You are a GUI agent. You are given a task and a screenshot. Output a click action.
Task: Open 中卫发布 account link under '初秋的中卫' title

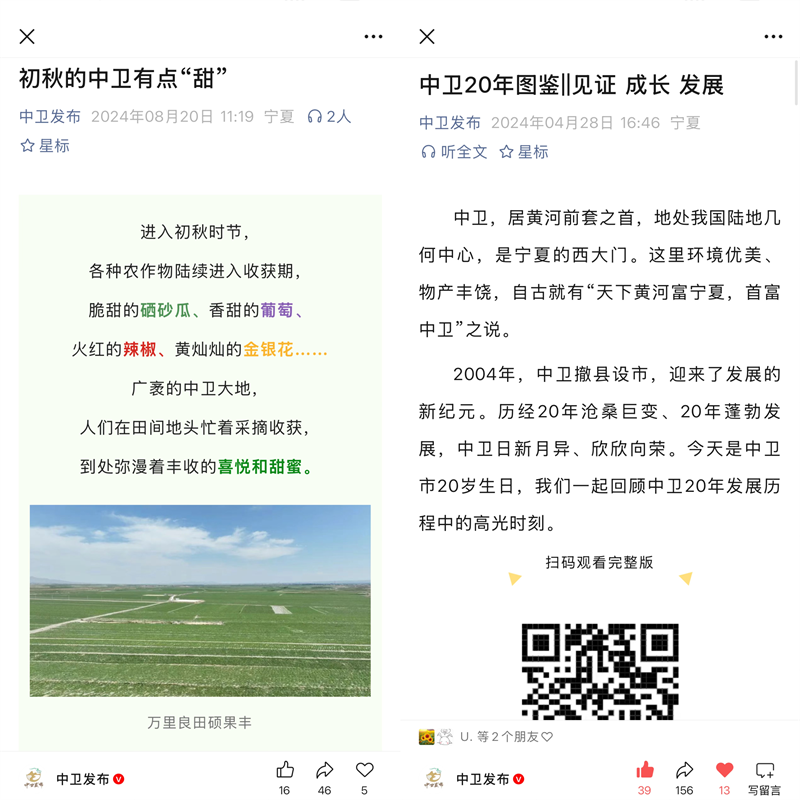click(50, 116)
